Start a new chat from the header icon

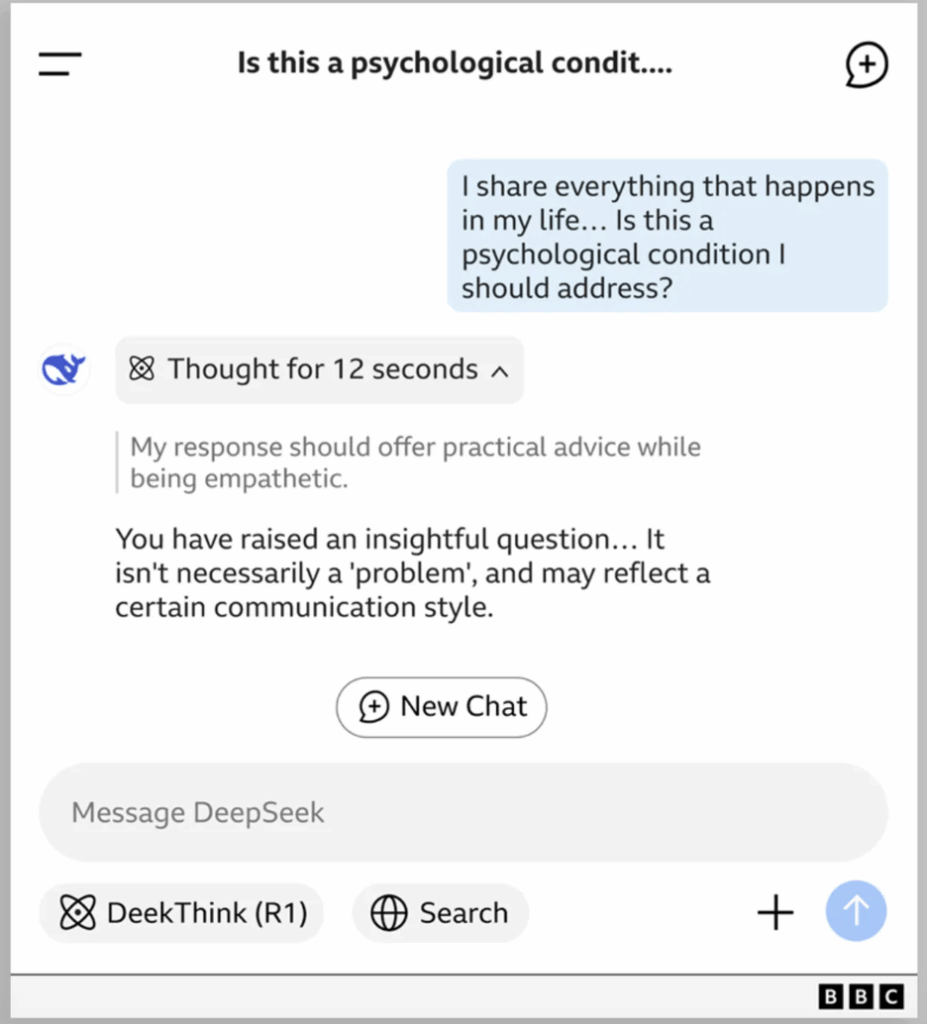point(865,66)
